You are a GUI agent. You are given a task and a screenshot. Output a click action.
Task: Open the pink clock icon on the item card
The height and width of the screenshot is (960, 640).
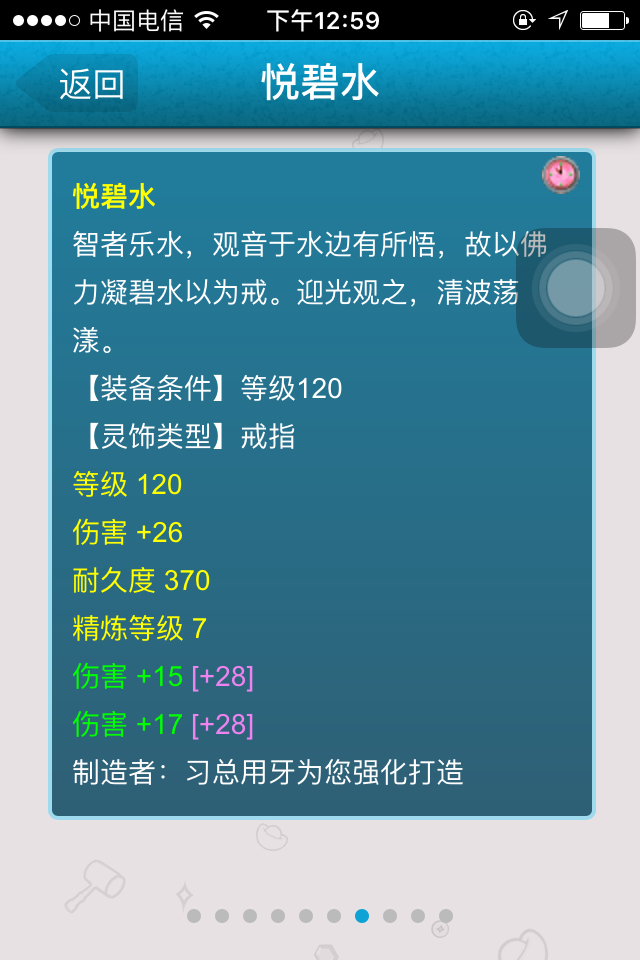pyautogui.click(x=560, y=175)
